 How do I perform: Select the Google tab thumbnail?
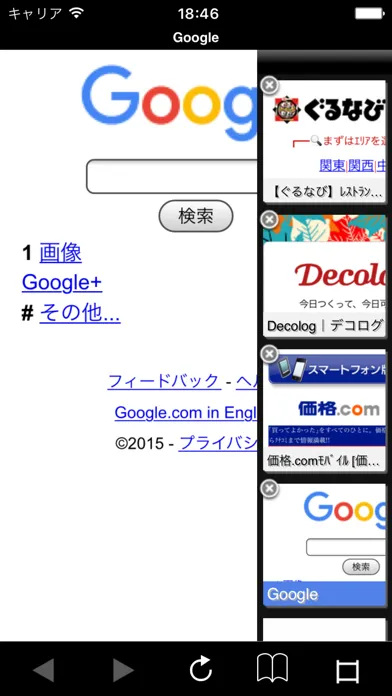(325, 545)
